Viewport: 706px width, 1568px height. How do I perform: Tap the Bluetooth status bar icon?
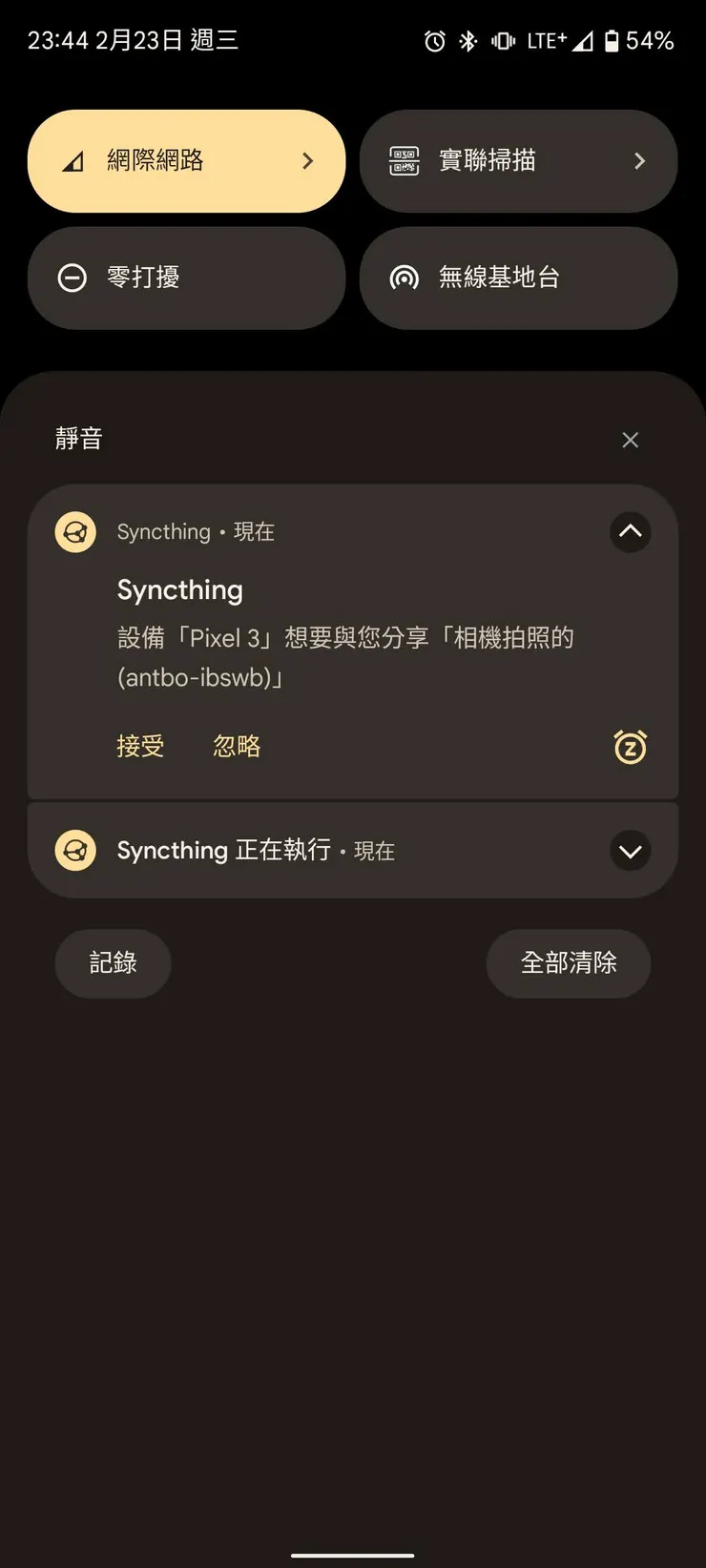pyautogui.click(x=467, y=41)
